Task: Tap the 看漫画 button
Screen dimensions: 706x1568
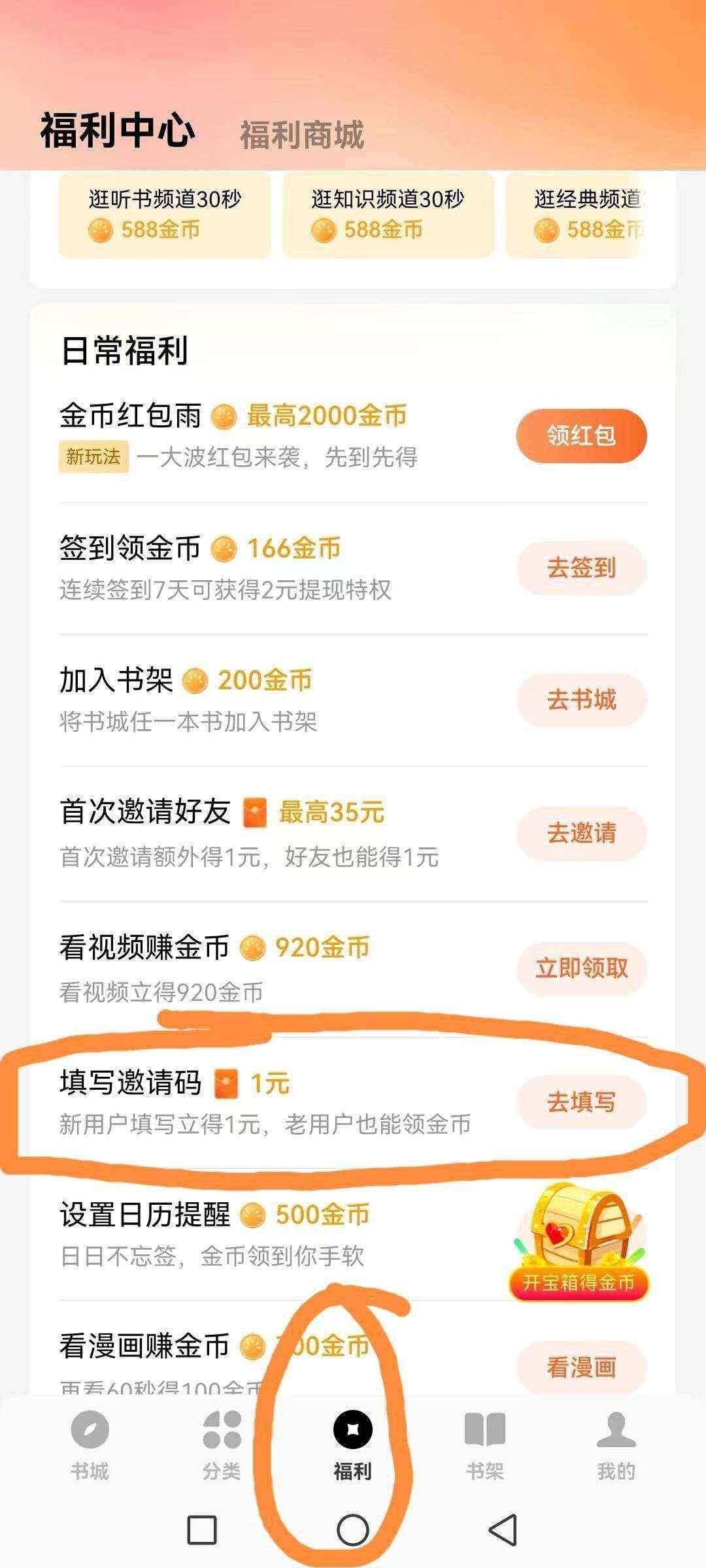Action: pyautogui.click(x=581, y=1367)
